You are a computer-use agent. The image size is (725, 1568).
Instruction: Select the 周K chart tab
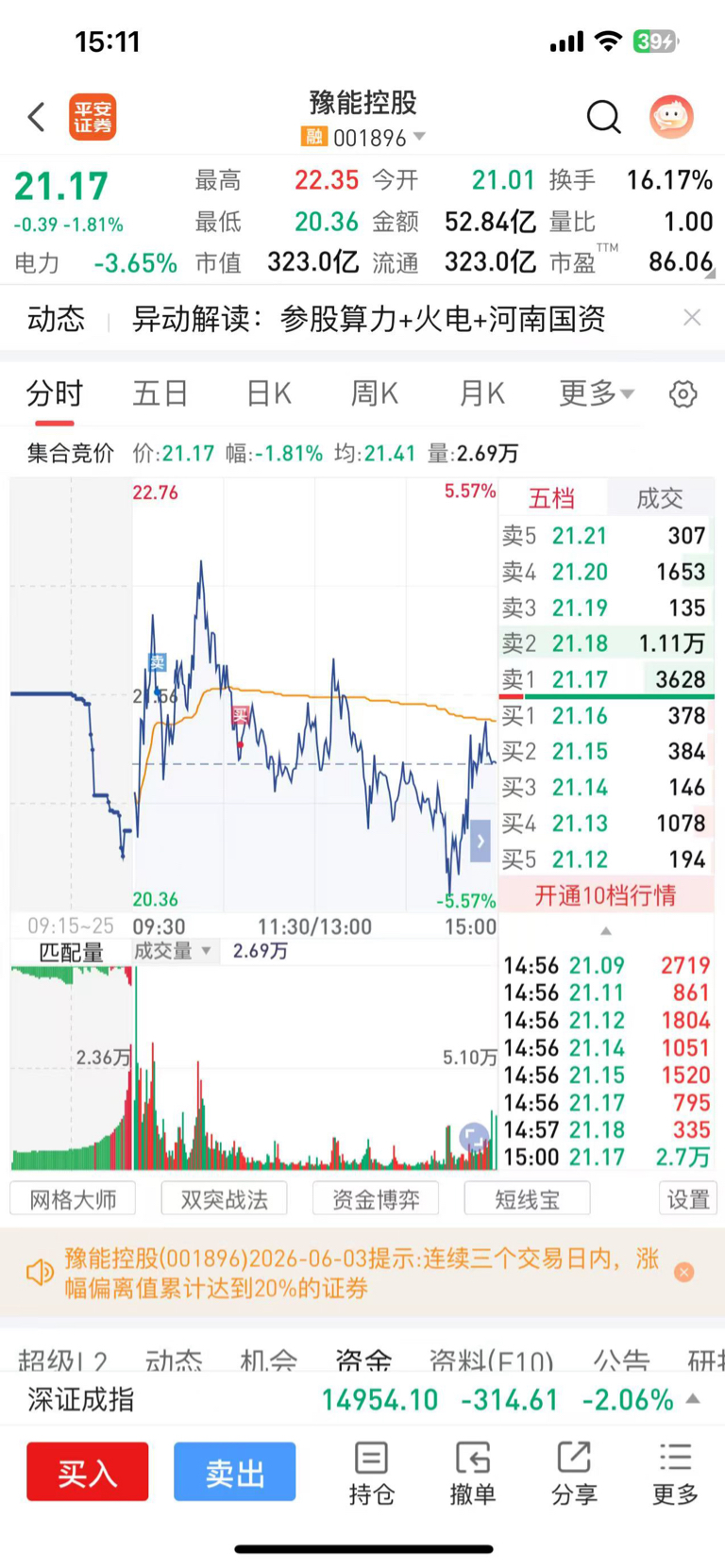pos(375,392)
